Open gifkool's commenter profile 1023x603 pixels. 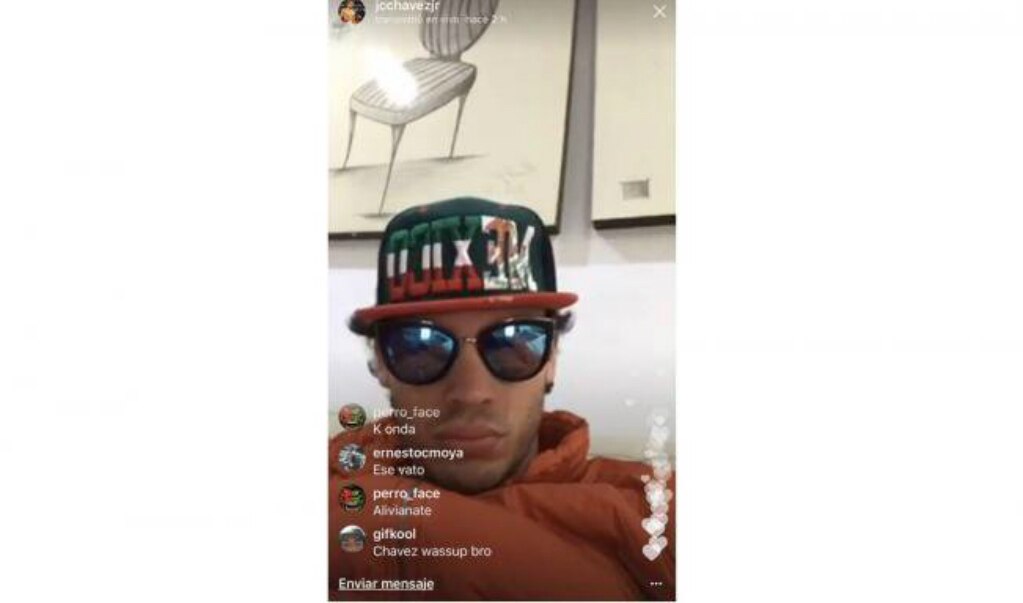[x=352, y=540]
